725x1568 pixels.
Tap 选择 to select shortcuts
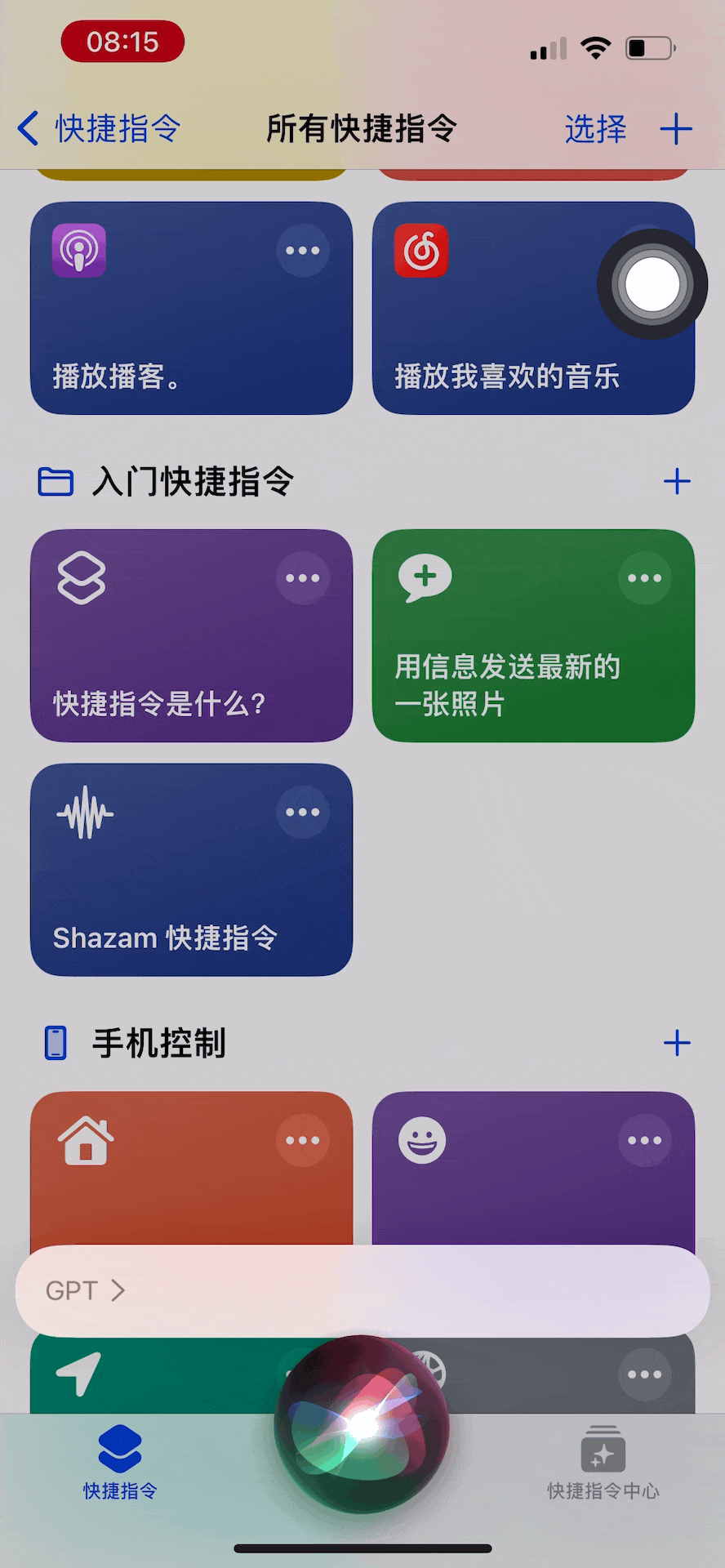(595, 128)
